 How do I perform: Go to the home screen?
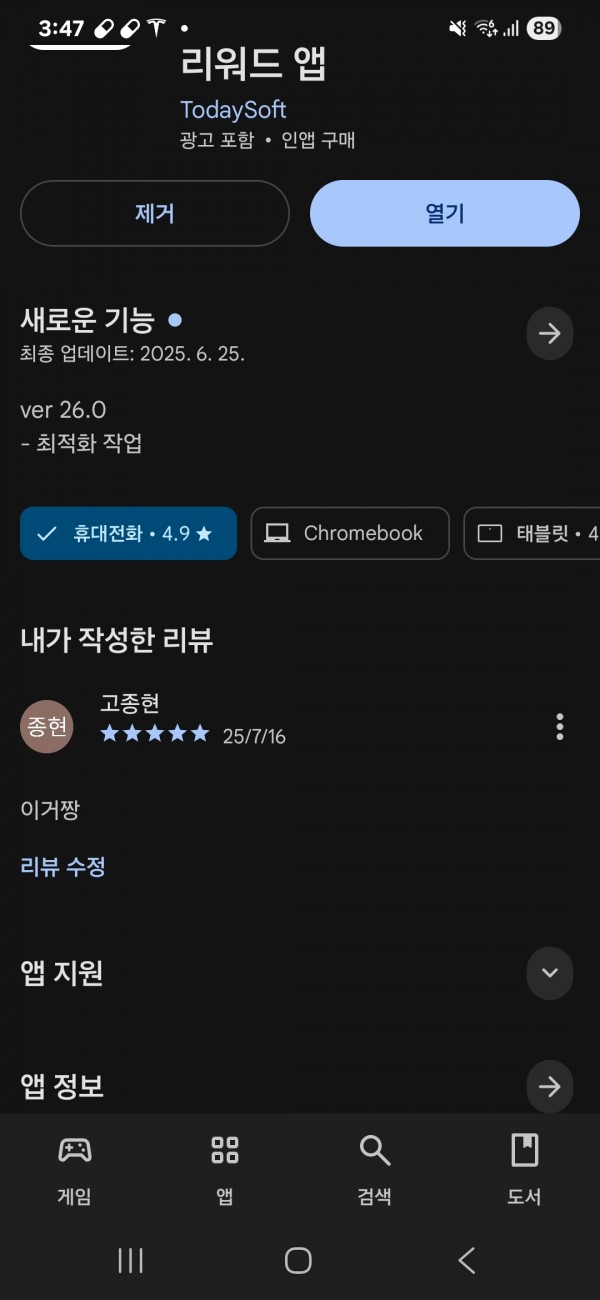click(x=298, y=1260)
